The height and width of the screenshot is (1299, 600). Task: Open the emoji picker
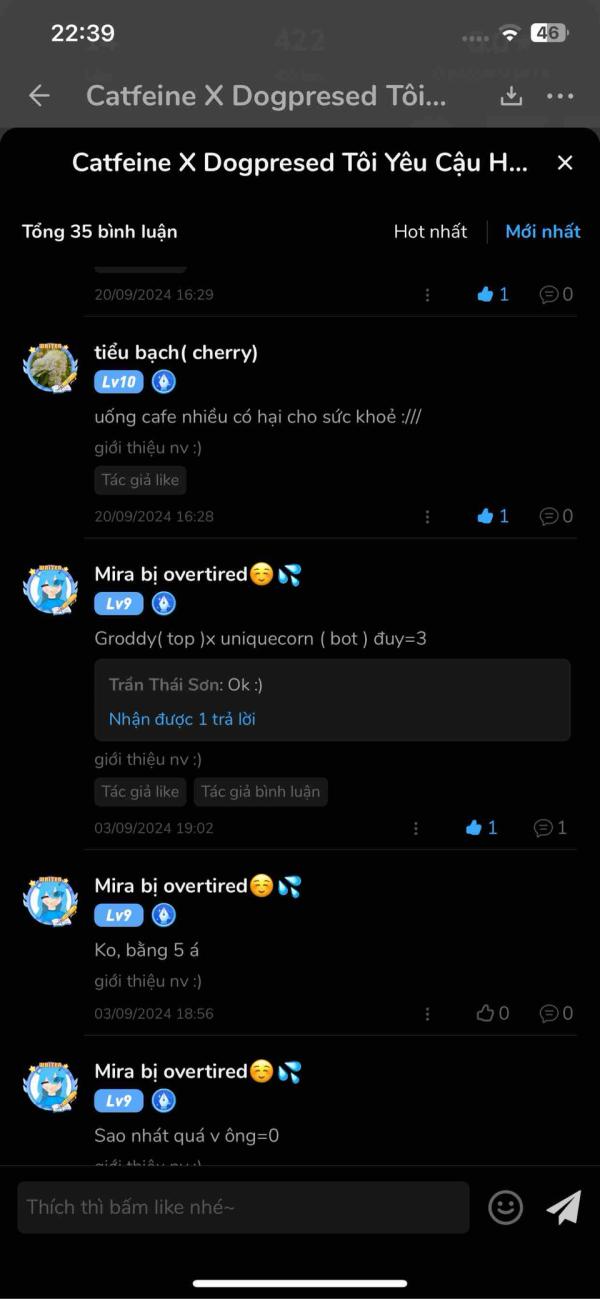[x=505, y=1207]
